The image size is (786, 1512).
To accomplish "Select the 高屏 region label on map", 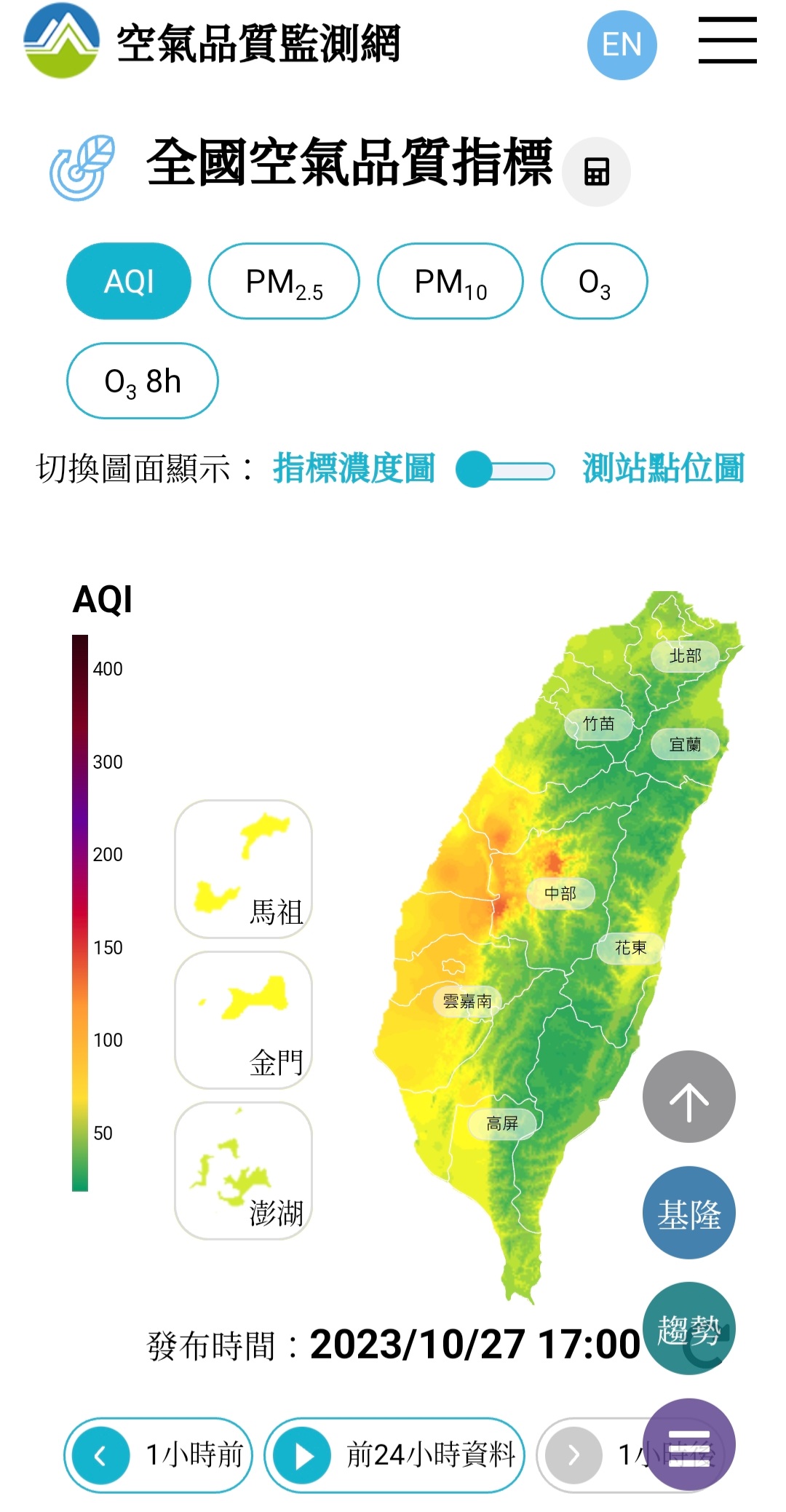I will (501, 1123).
